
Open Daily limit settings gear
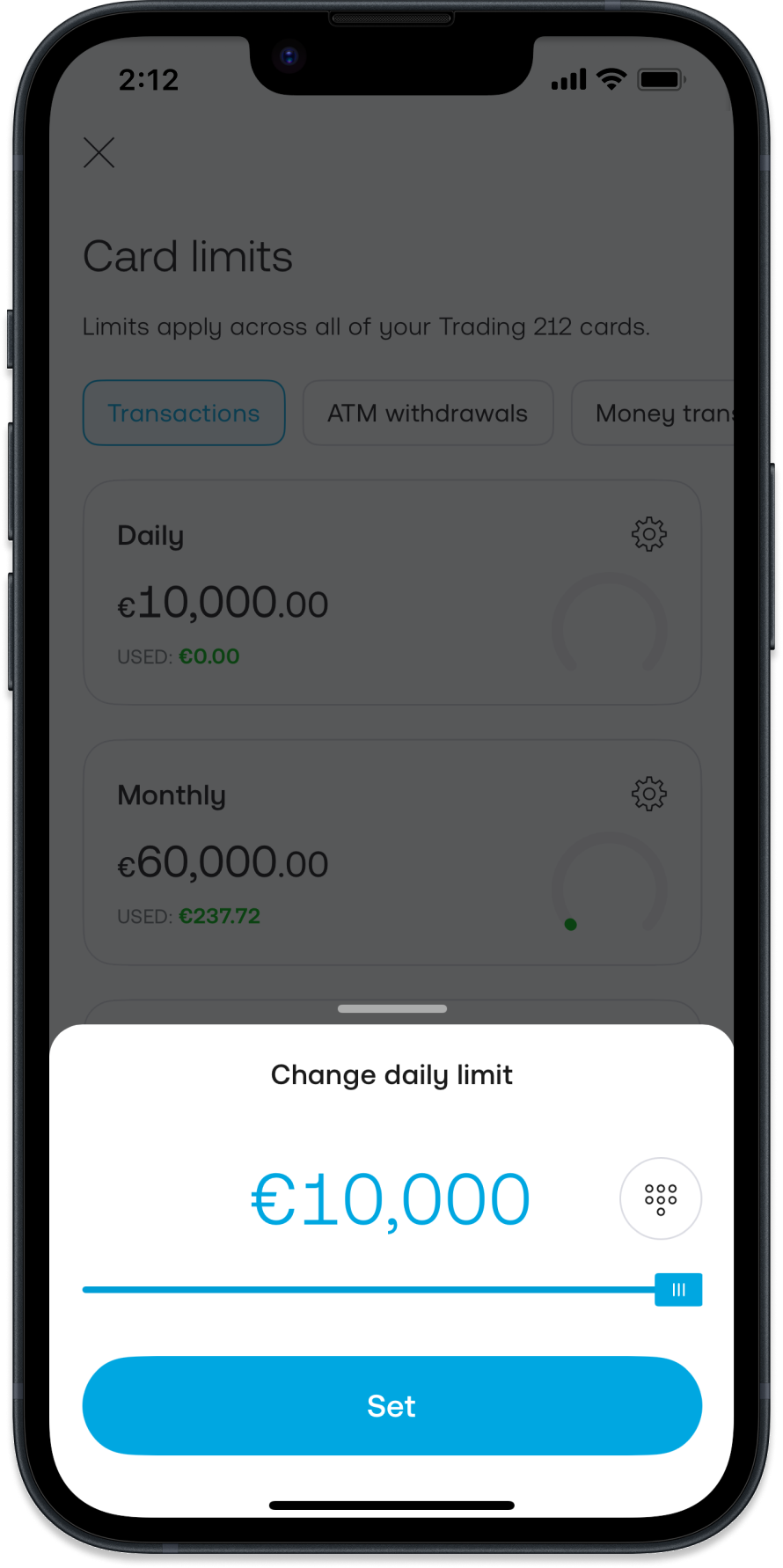(x=649, y=534)
